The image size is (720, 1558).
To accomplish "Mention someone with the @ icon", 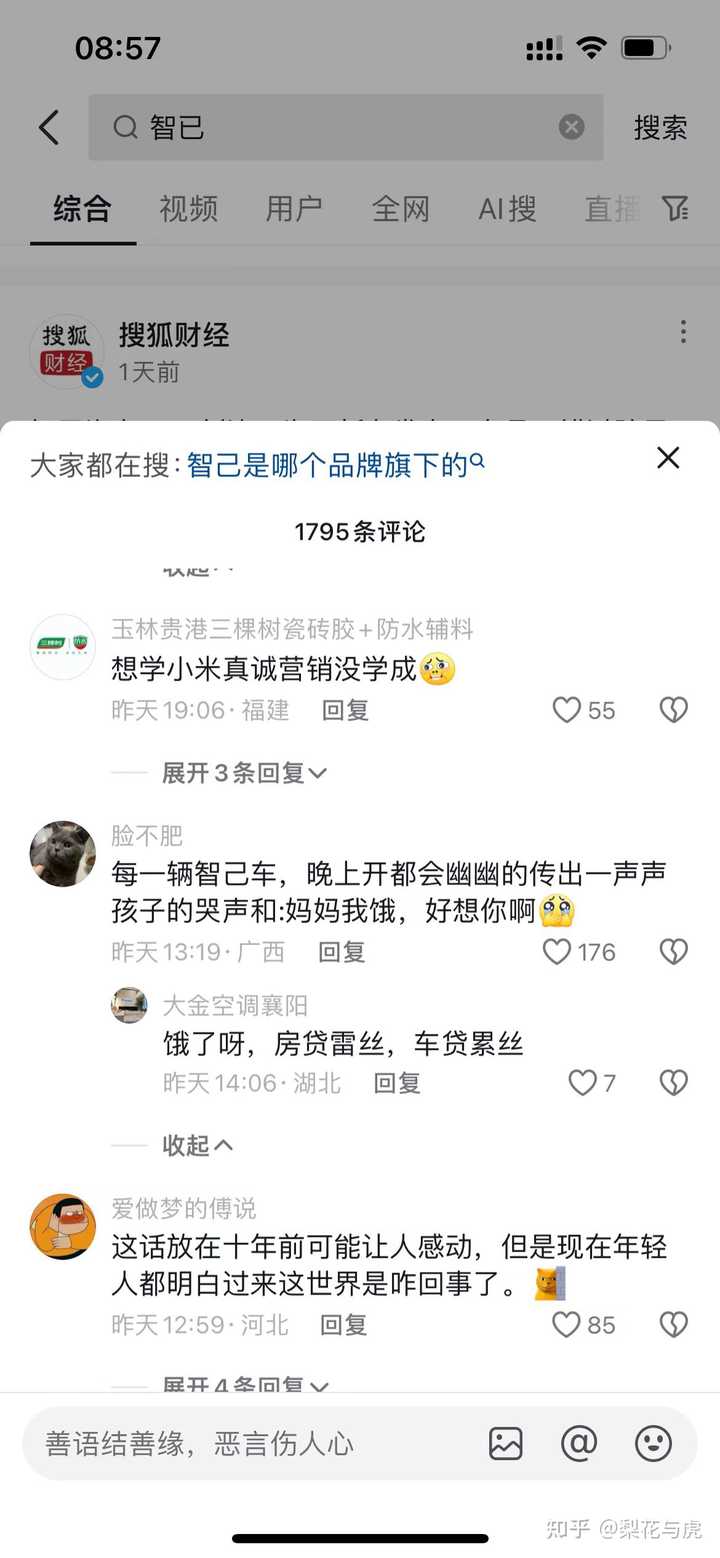I will tap(579, 1444).
